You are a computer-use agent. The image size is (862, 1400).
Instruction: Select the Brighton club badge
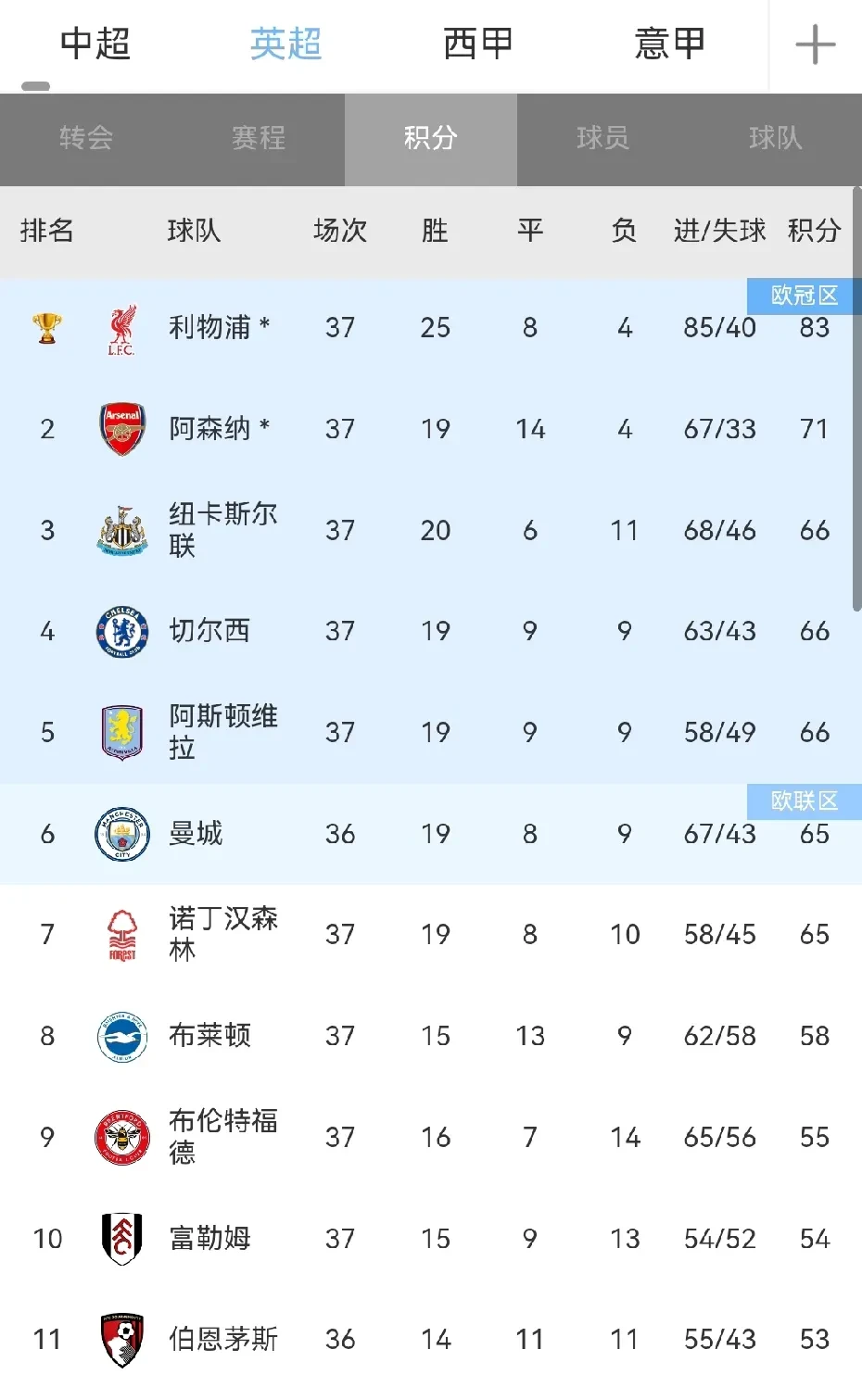(121, 1036)
